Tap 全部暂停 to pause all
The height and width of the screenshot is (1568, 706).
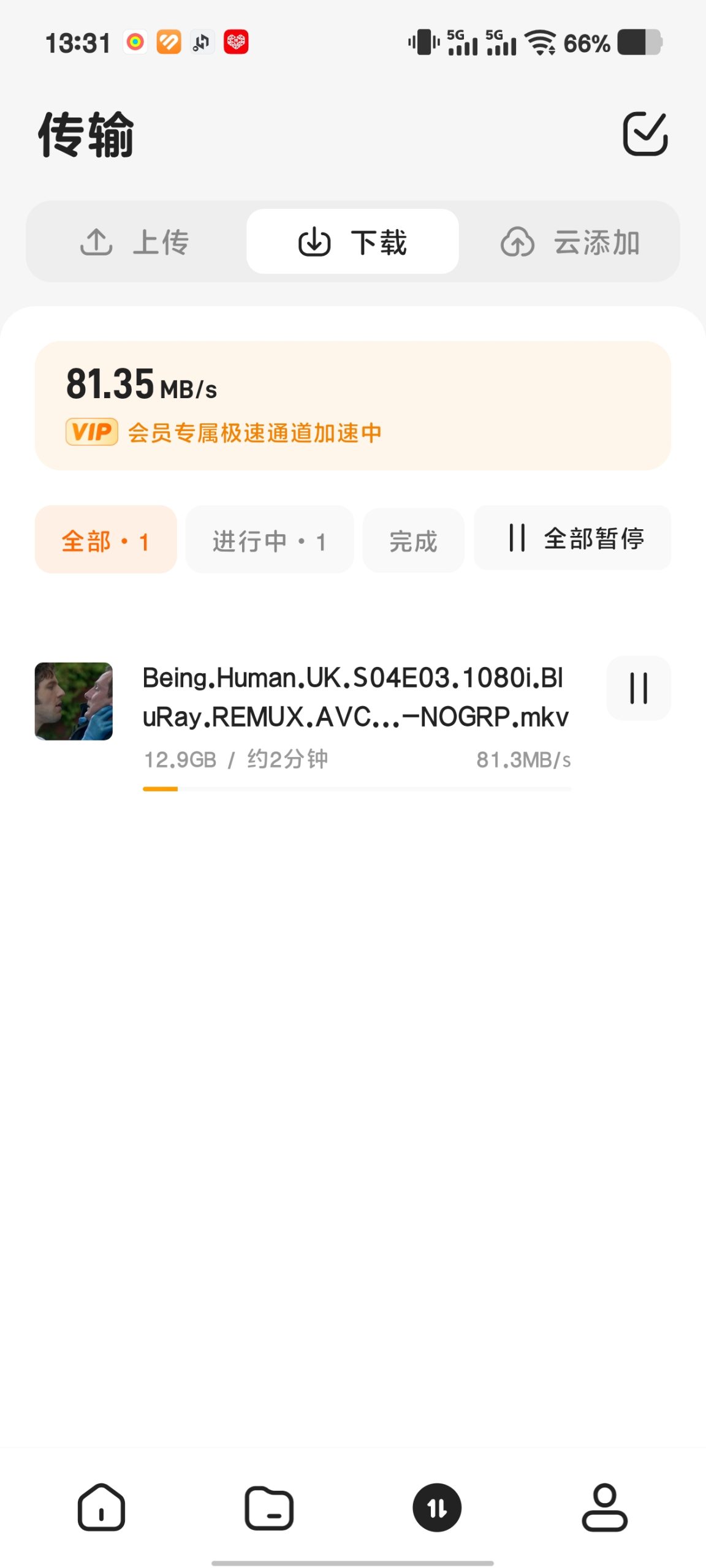(572, 538)
